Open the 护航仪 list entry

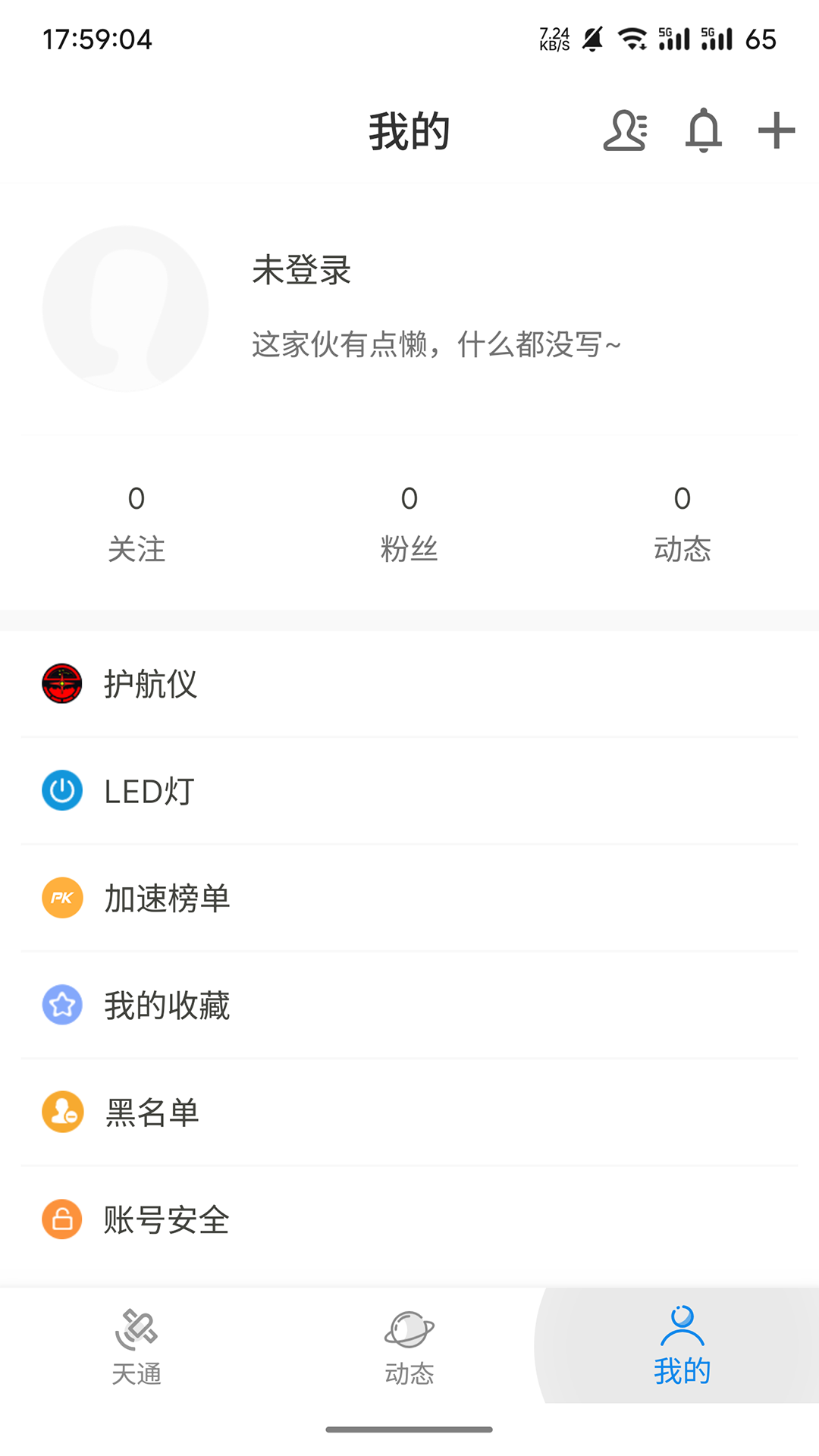point(149,683)
